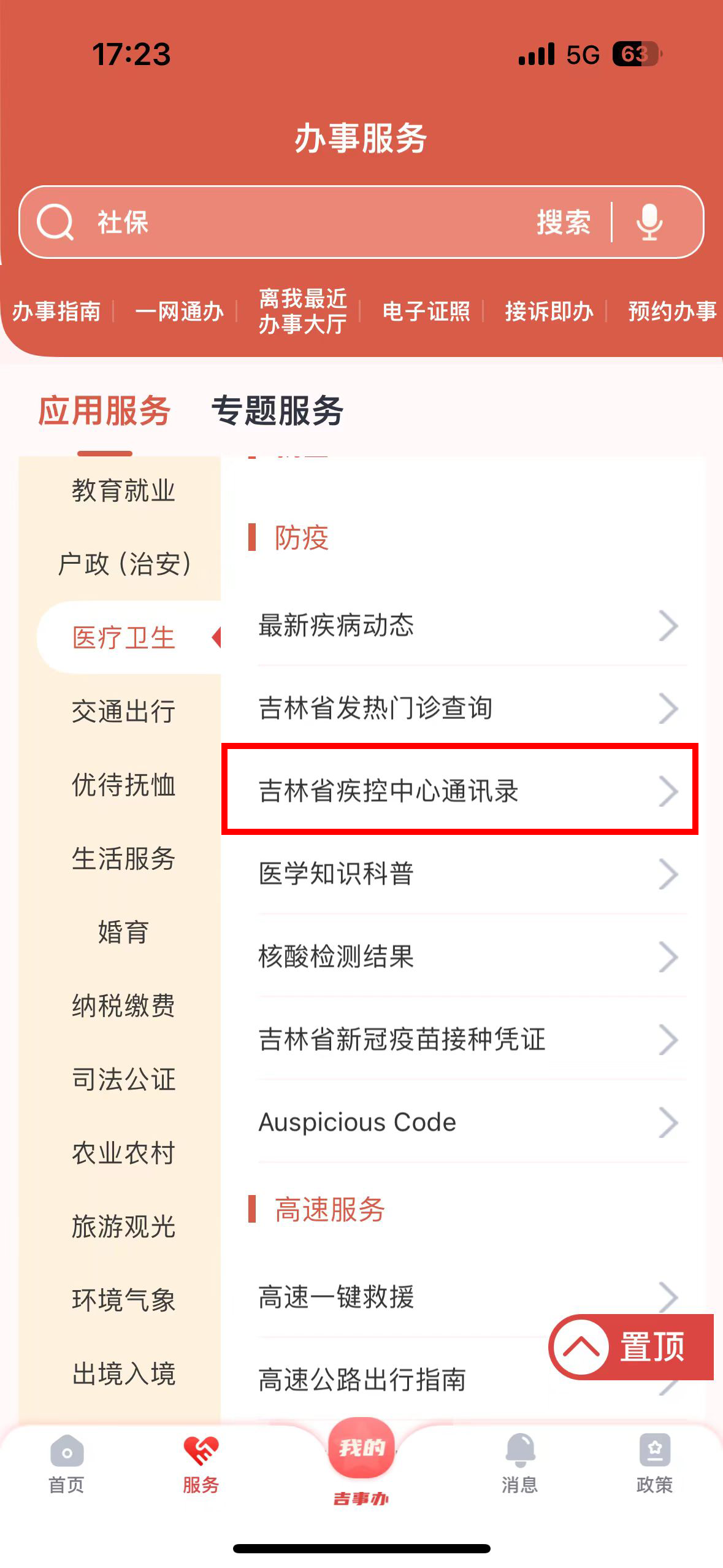Tap the microphone voice search icon

[649, 222]
